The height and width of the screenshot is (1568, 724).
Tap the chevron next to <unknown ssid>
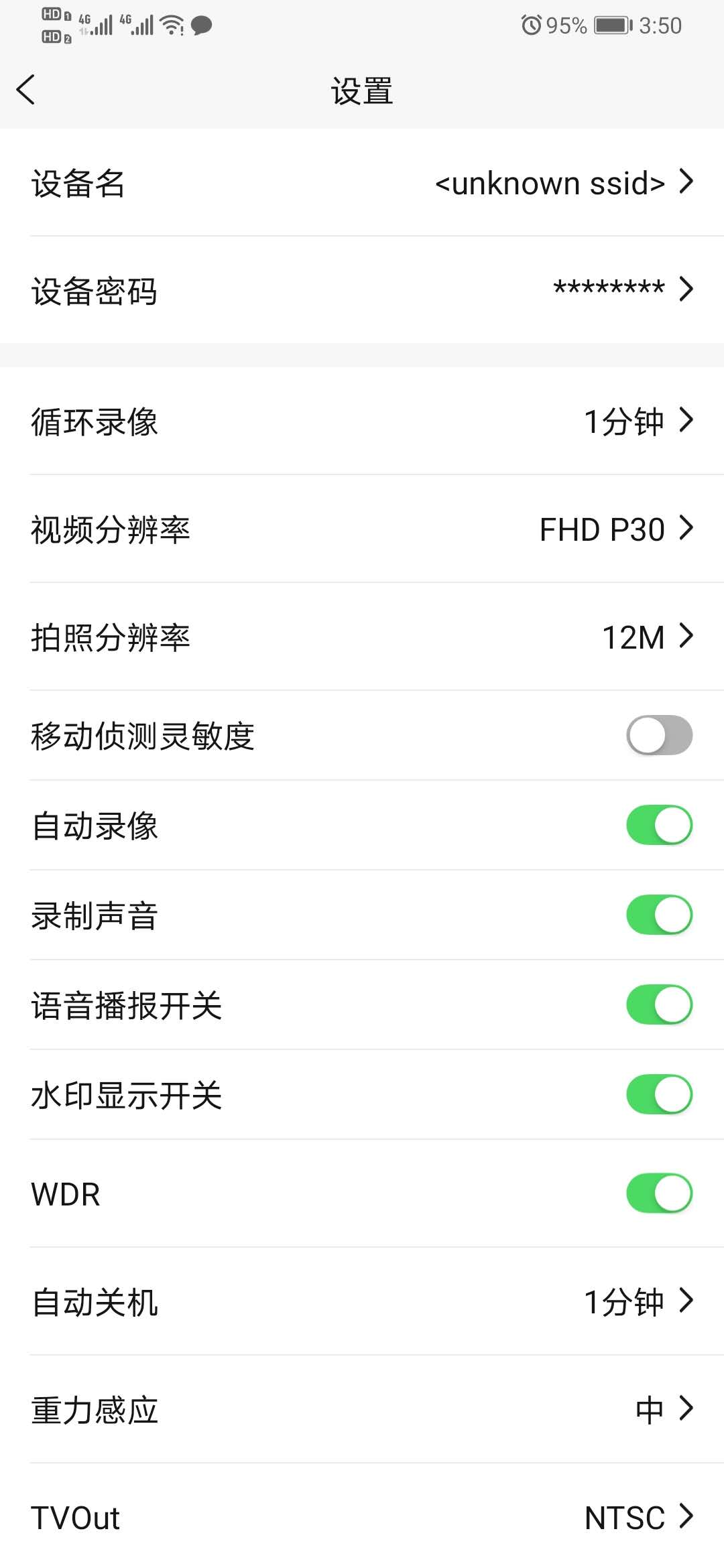(685, 182)
